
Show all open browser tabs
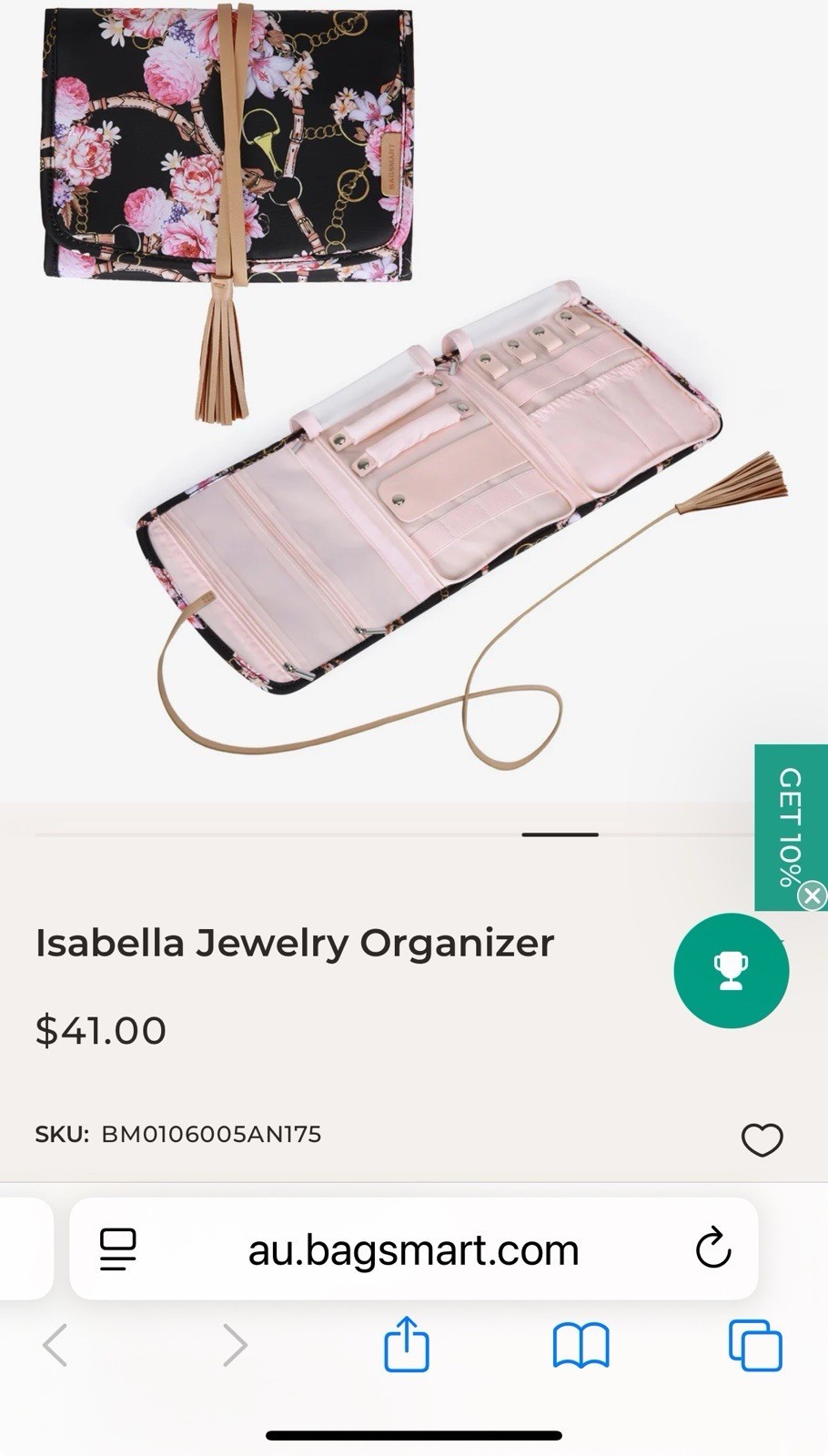(755, 1345)
